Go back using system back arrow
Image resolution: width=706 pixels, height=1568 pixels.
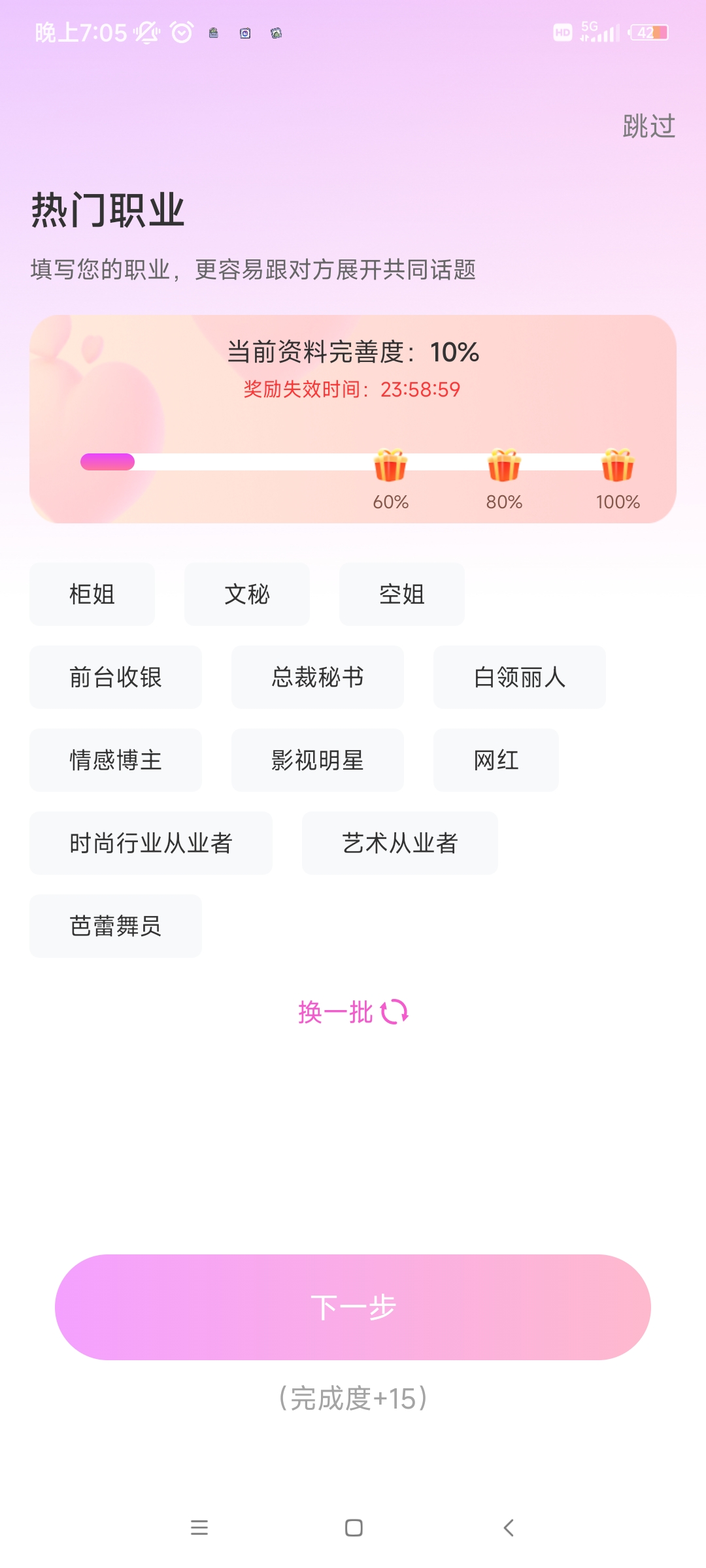(509, 1527)
